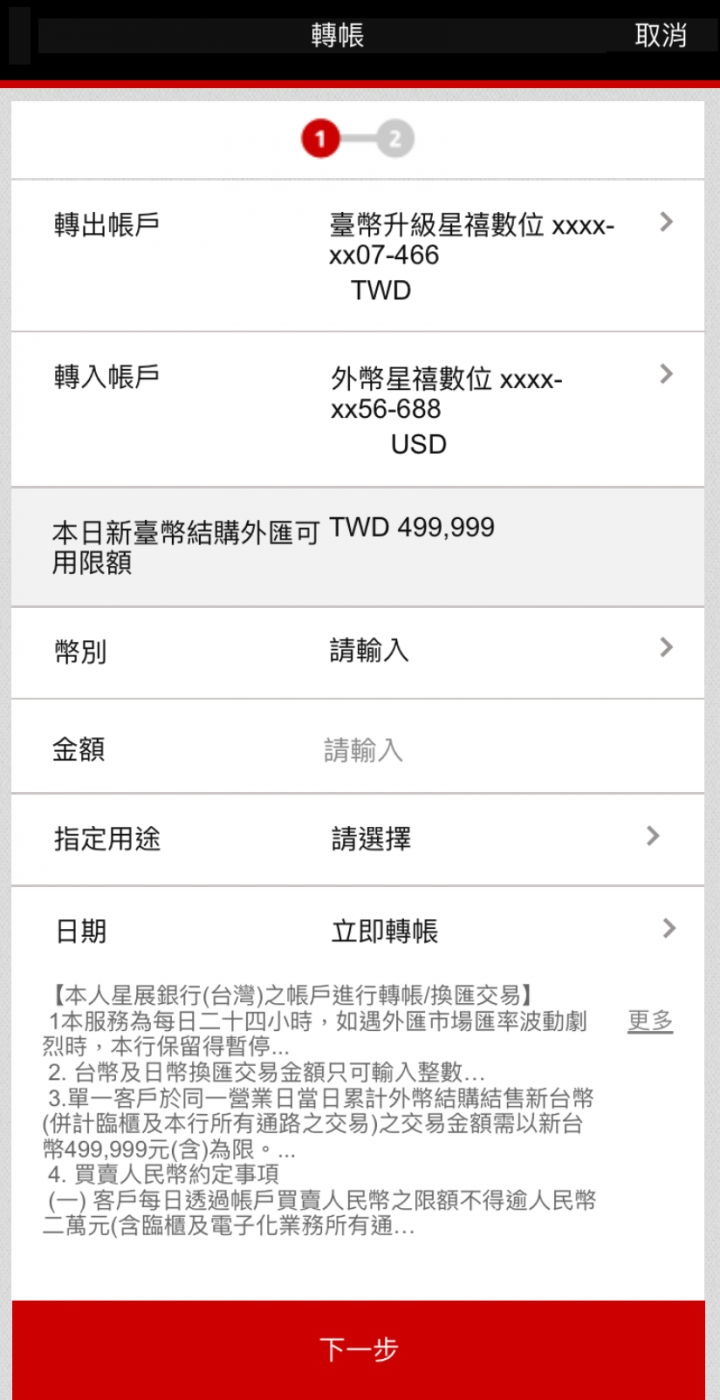The image size is (720, 1400).
Task: Tap the chevron beside 轉入帳戶
Action: pyautogui.click(x=666, y=375)
